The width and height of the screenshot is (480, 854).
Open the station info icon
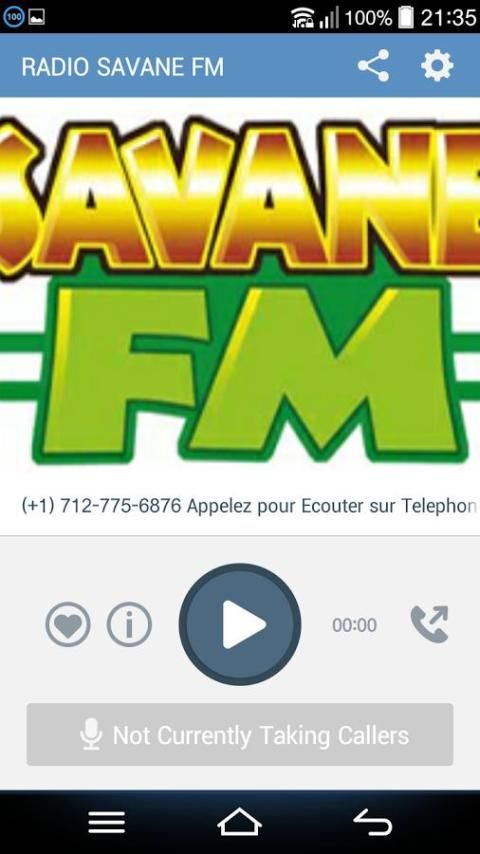click(x=129, y=624)
